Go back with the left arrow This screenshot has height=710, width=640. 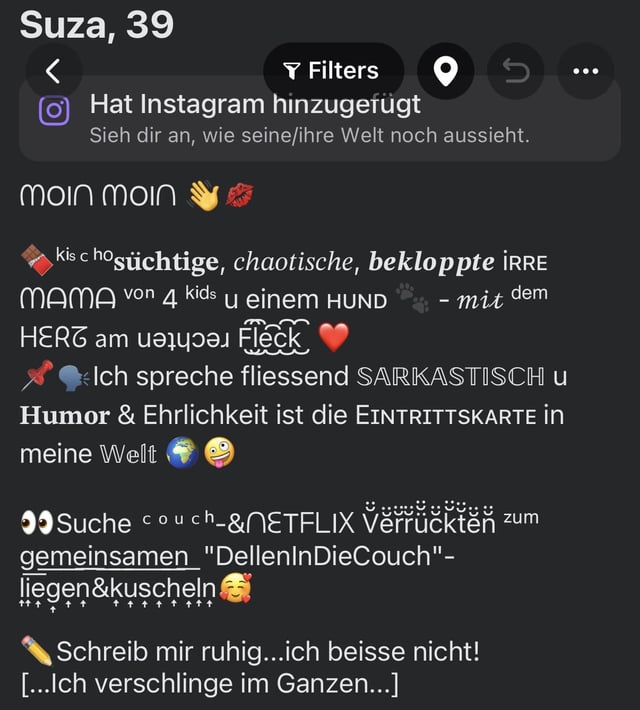54,71
